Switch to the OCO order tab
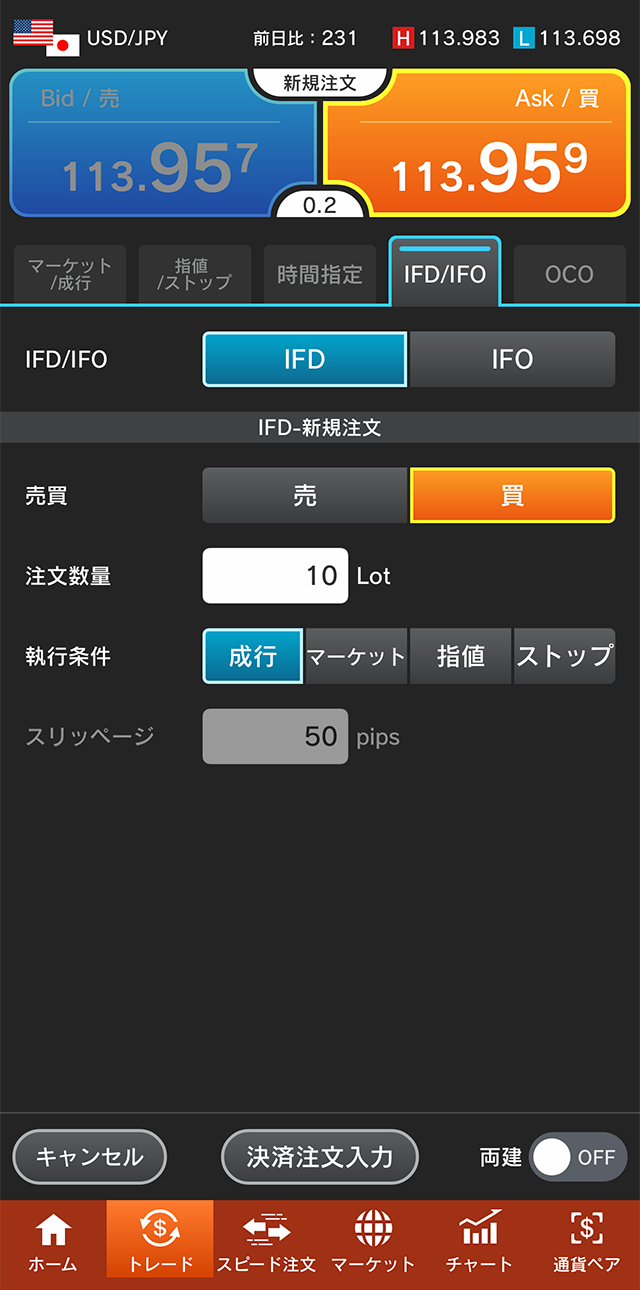This screenshot has width=640, height=1290. tap(569, 274)
